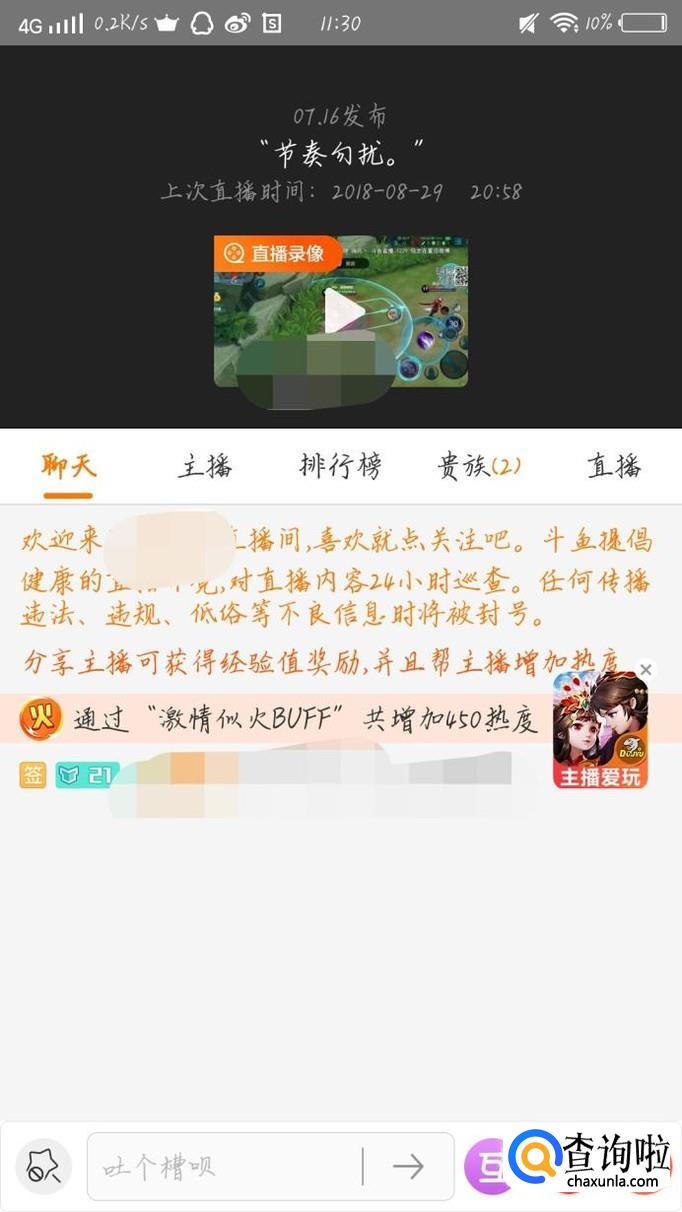
Task: Open the 主播爱玩 game promo
Action: pos(600,732)
